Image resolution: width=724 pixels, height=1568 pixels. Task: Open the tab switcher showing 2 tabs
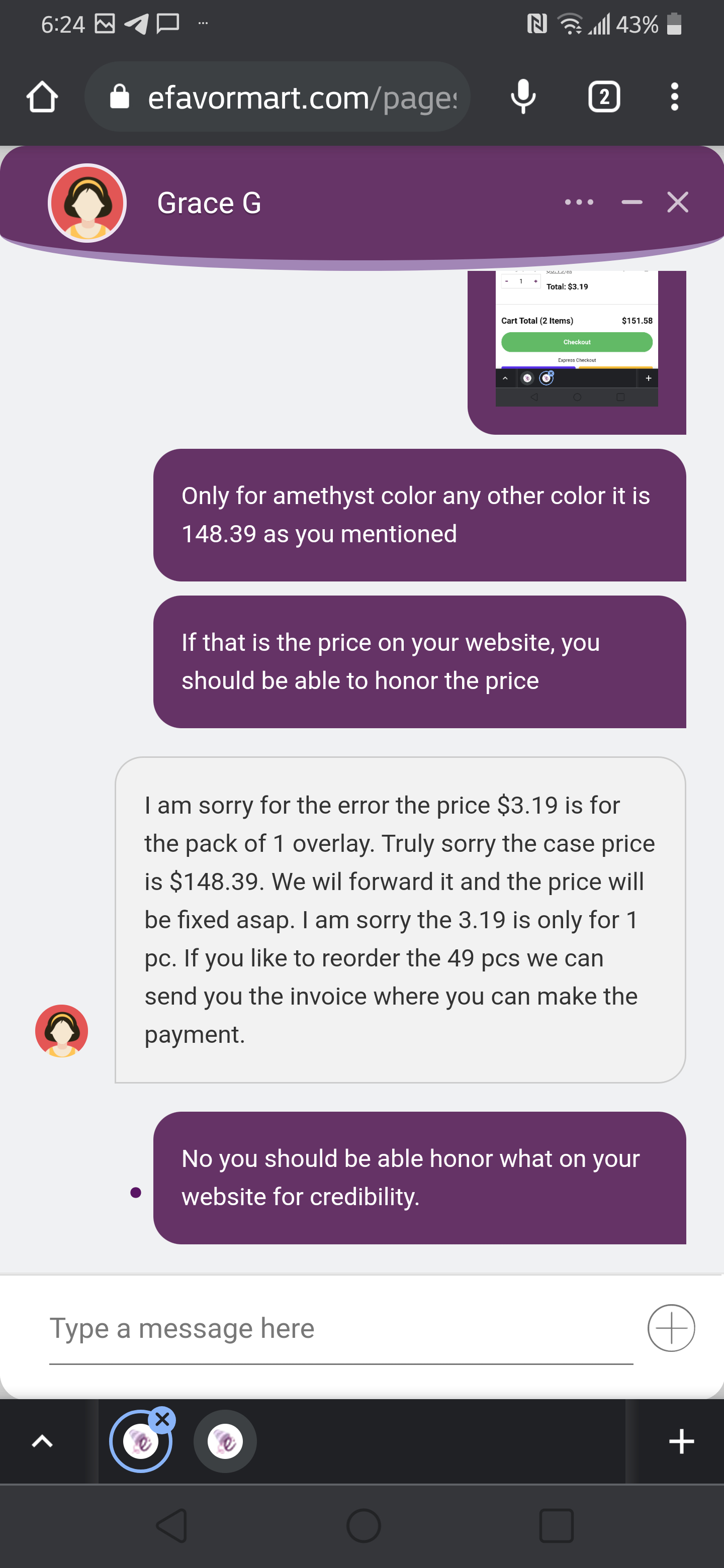pos(603,97)
